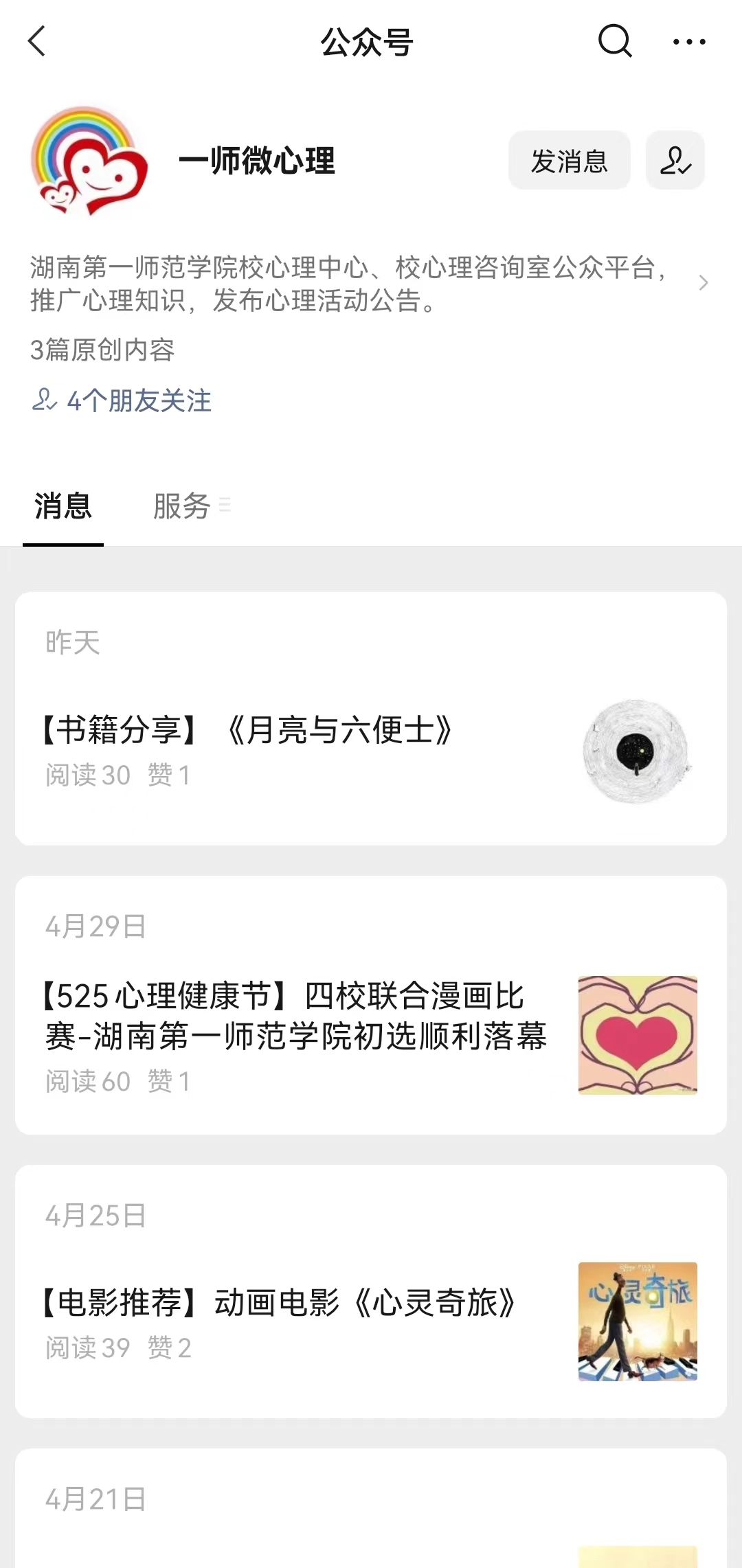View the 4个朋友关注 link
Screen dimensions: 742x1568
tap(122, 401)
